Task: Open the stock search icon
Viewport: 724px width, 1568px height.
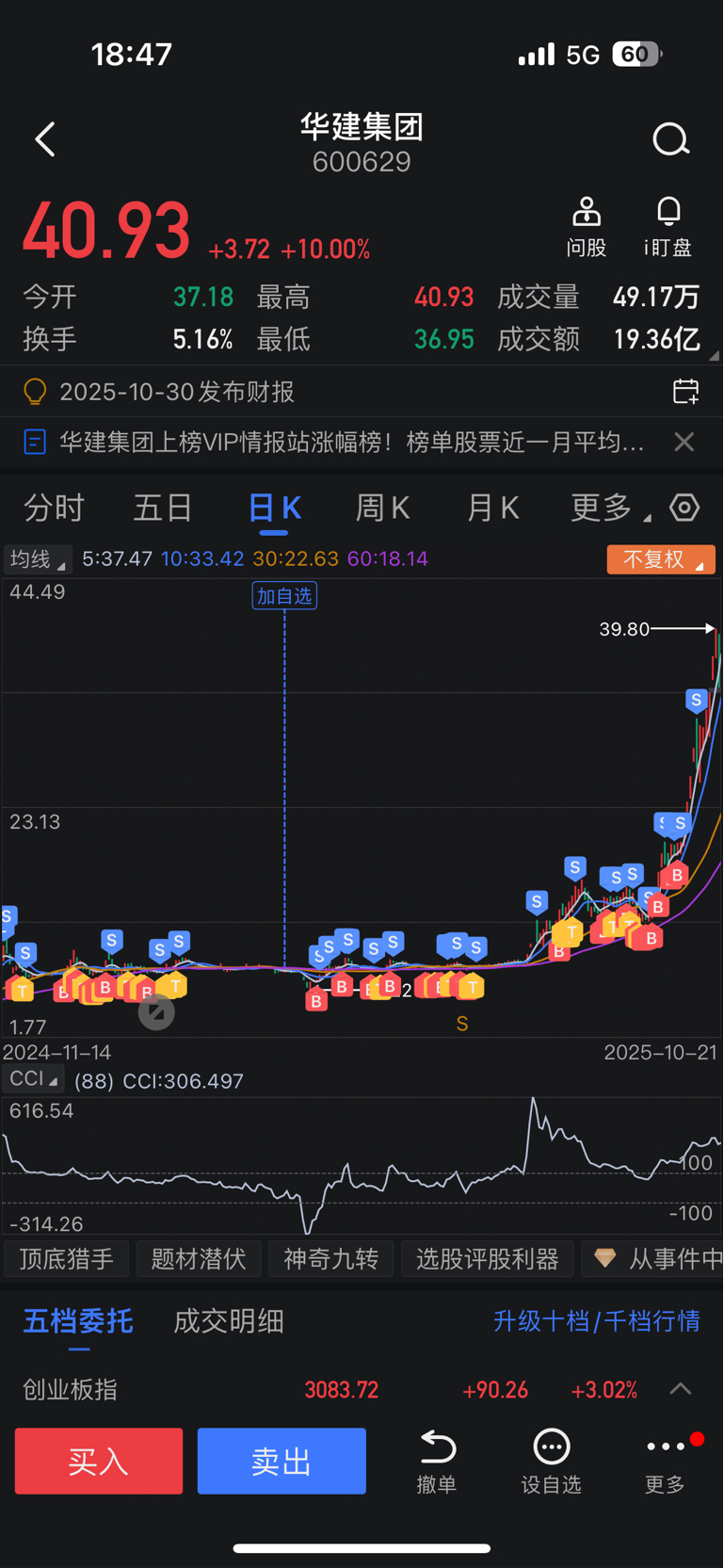Action: pos(670,139)
